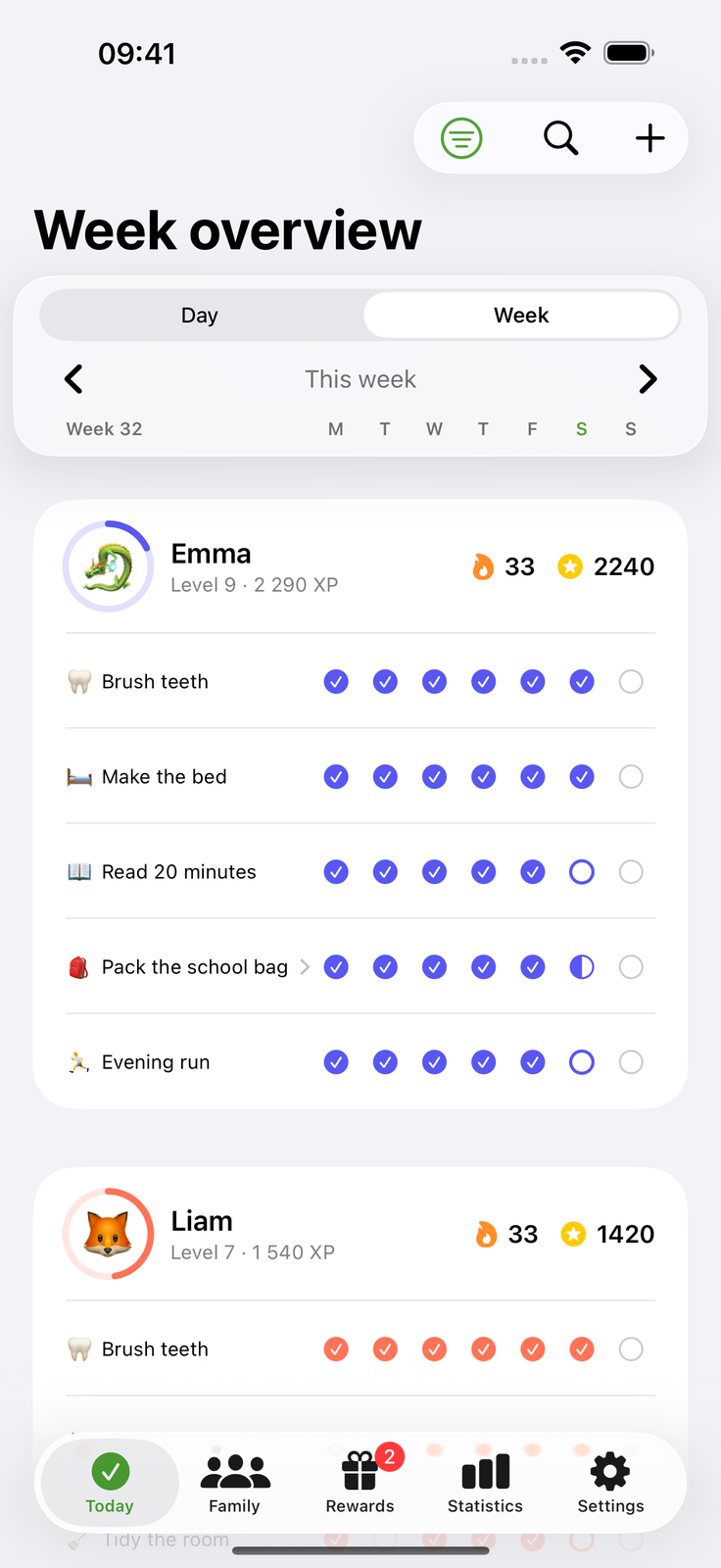Add a new item with plus icon

[649, 138]
